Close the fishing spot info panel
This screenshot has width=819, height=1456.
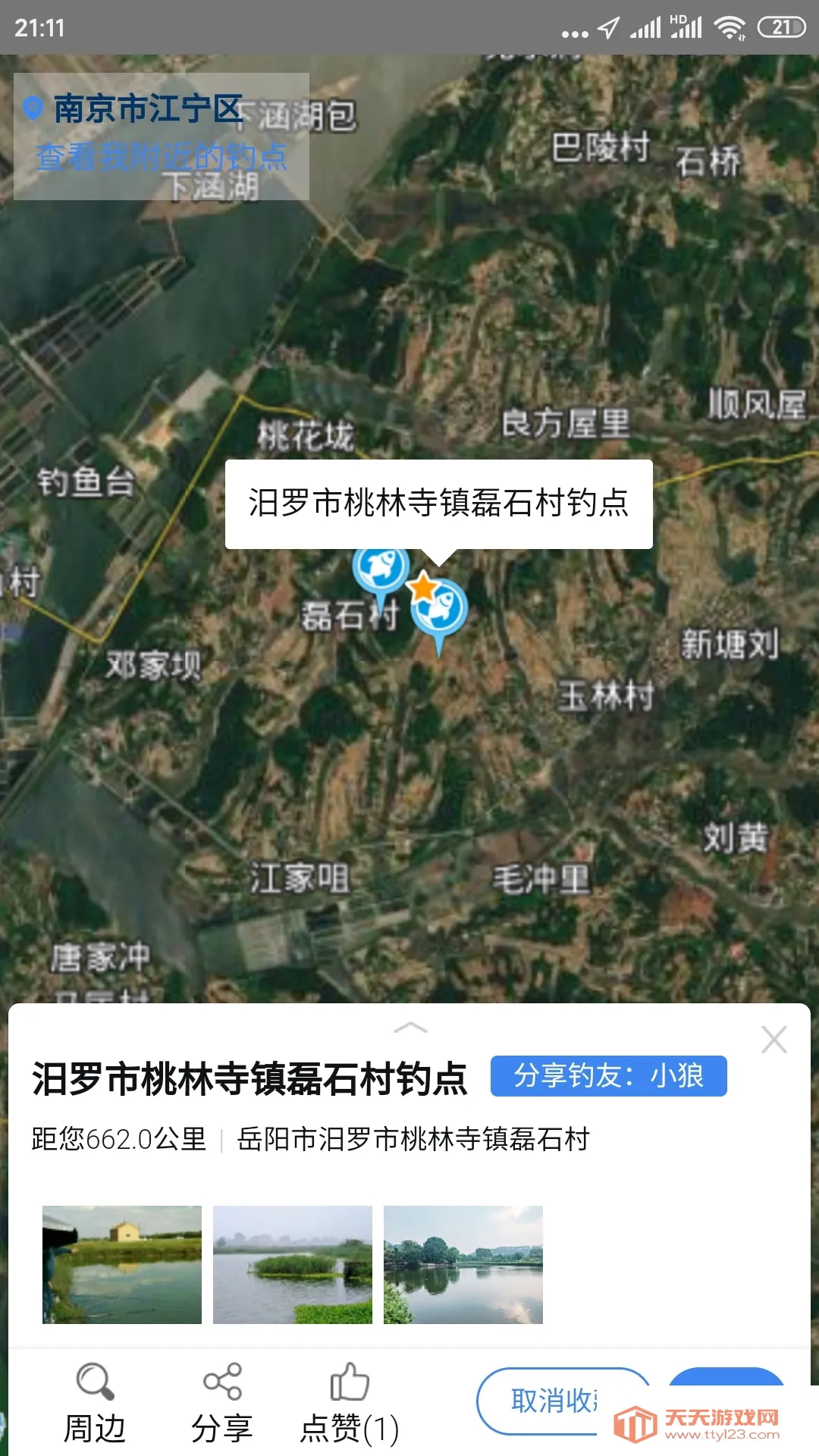point(773,1040)
